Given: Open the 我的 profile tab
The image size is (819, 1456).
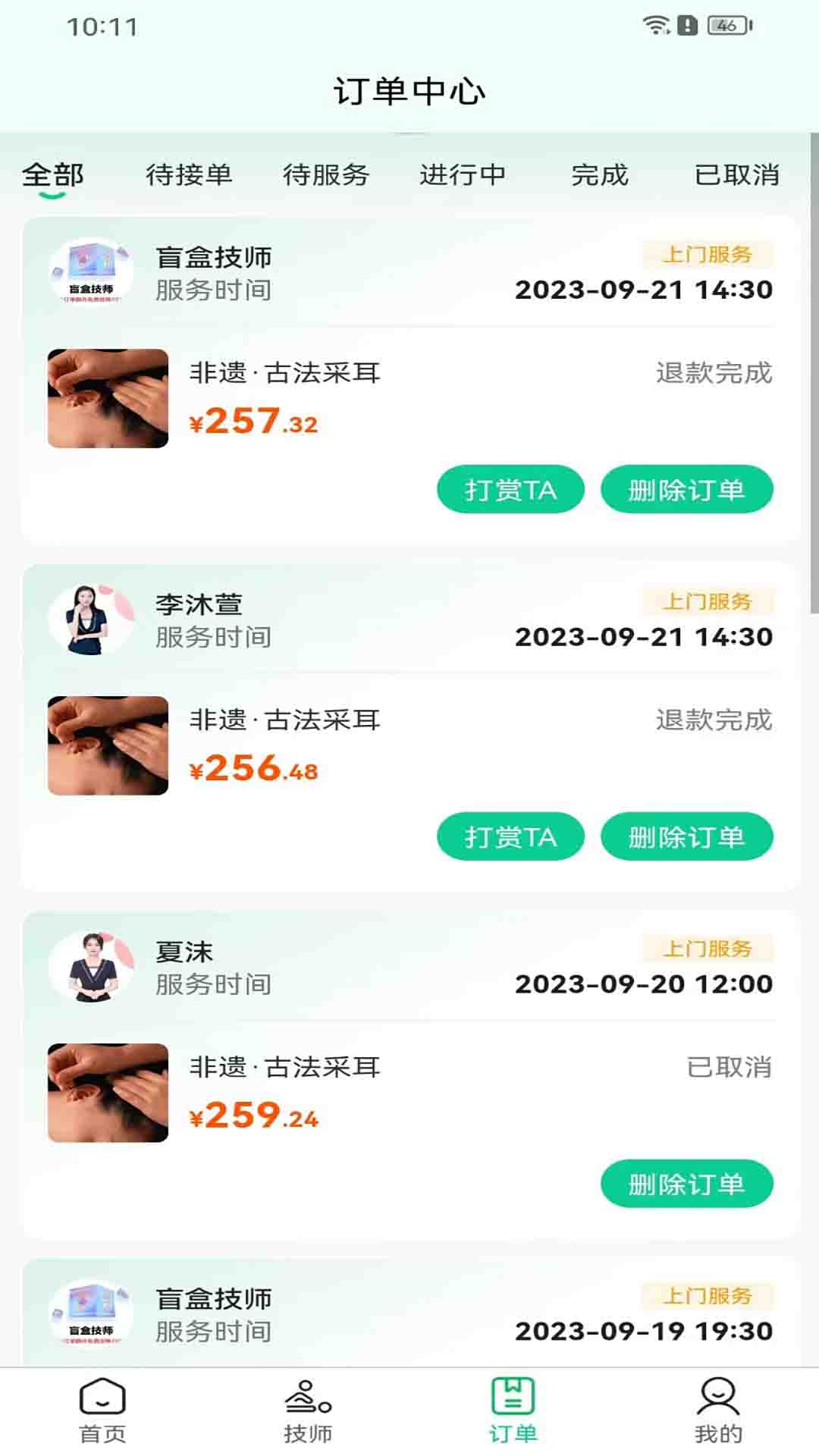Looking at the screenshot, I should coord(717,1411).
